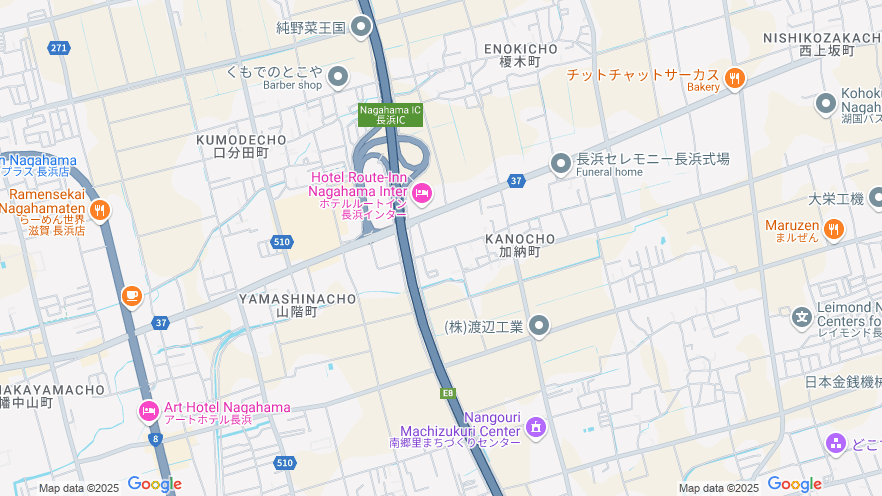
Task: Open the チットチャットサーカス Bakery marker
Action: tap(735, 78)
